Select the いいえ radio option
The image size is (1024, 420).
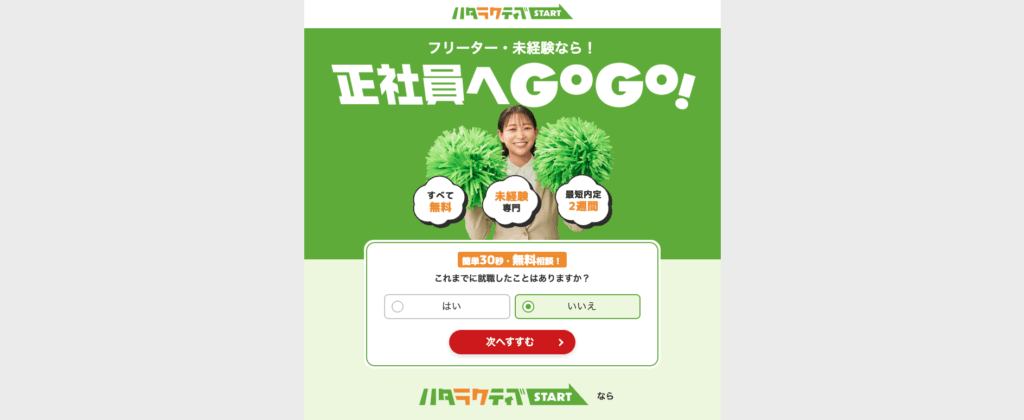577,306
